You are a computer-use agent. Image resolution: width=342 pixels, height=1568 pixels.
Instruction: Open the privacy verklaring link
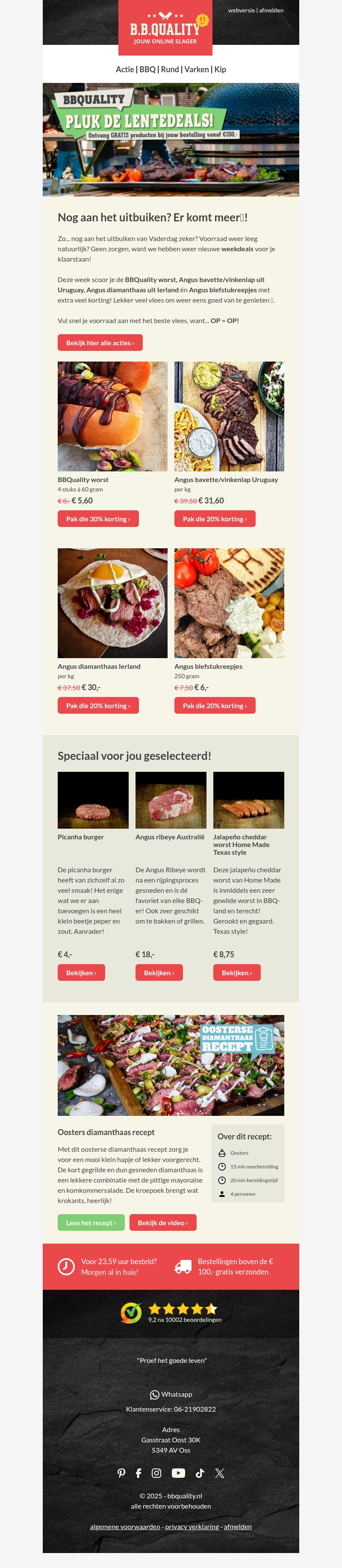[x=192, y=1527]
